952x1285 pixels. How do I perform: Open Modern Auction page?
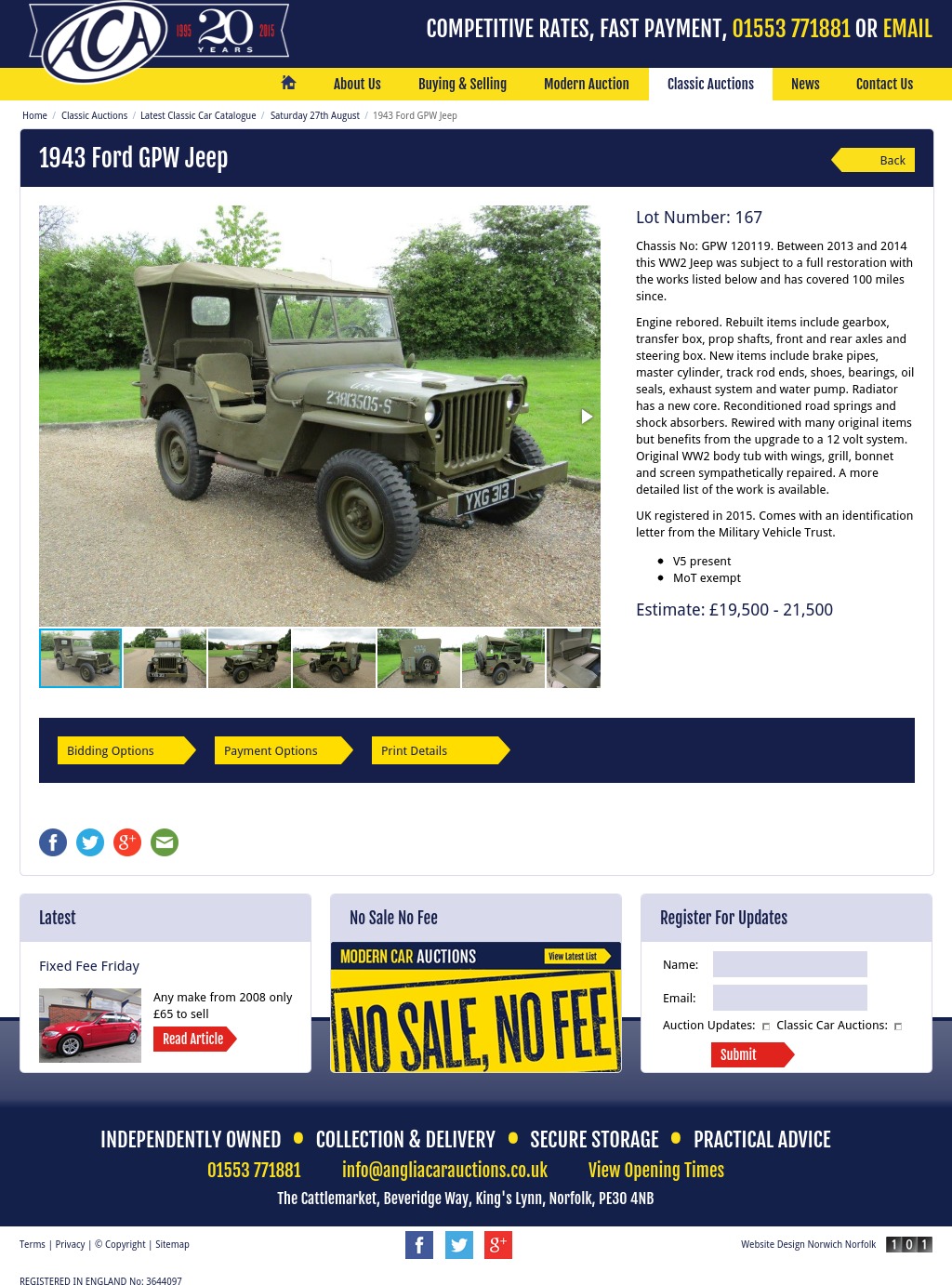[586, 84]
